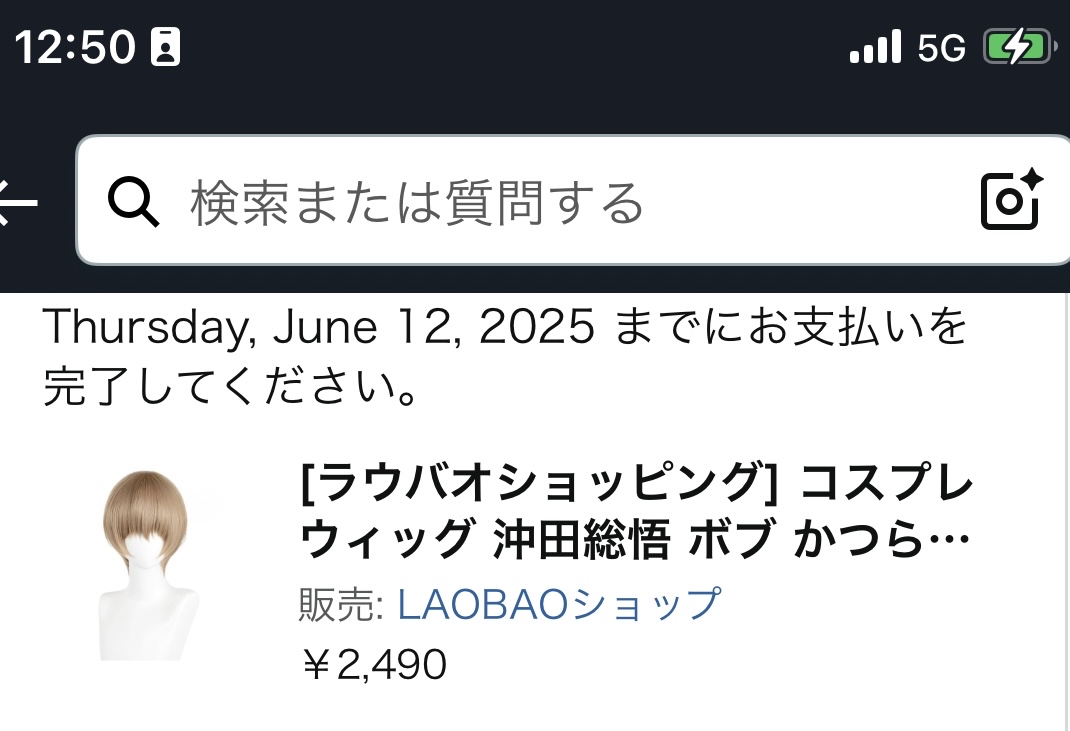The image size is (1070, 731).
Task: Open camera lens search icon
Action: (1012, 200)
